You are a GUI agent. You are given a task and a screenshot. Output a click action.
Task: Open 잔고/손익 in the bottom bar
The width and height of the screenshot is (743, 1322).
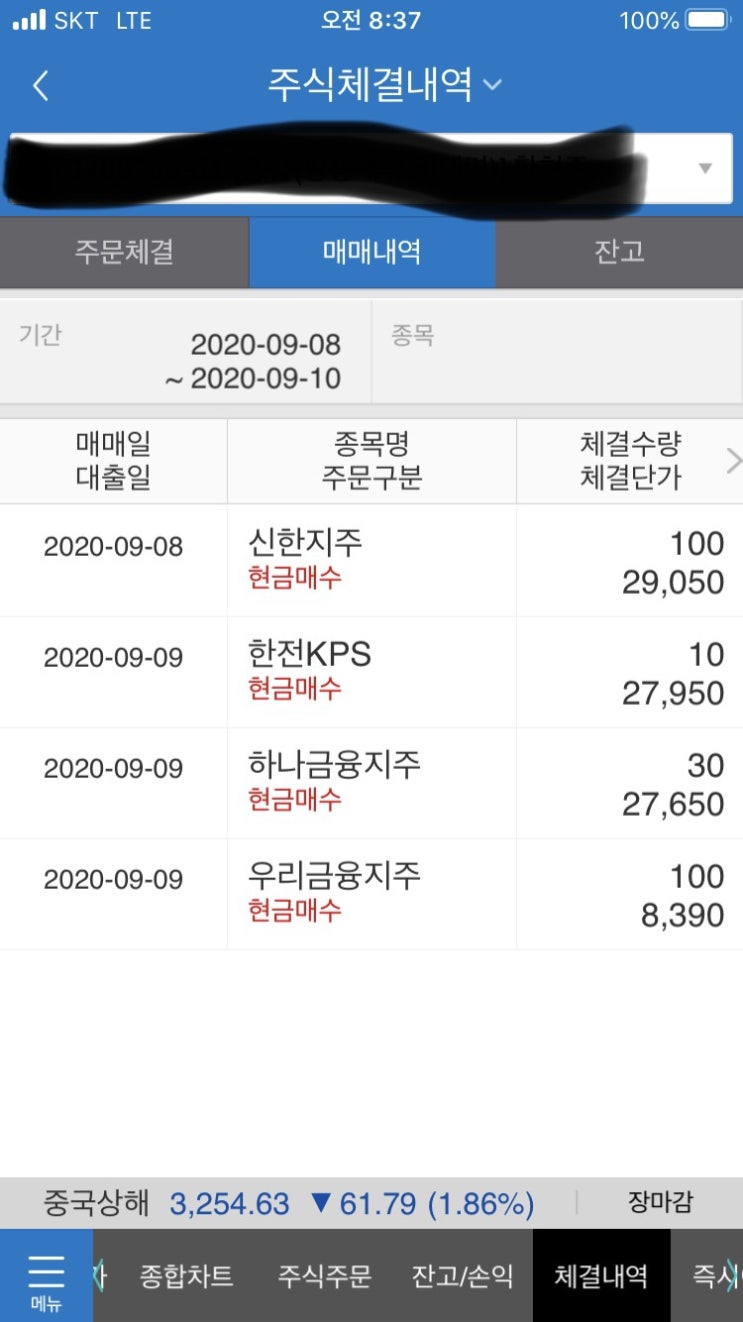462,1276
